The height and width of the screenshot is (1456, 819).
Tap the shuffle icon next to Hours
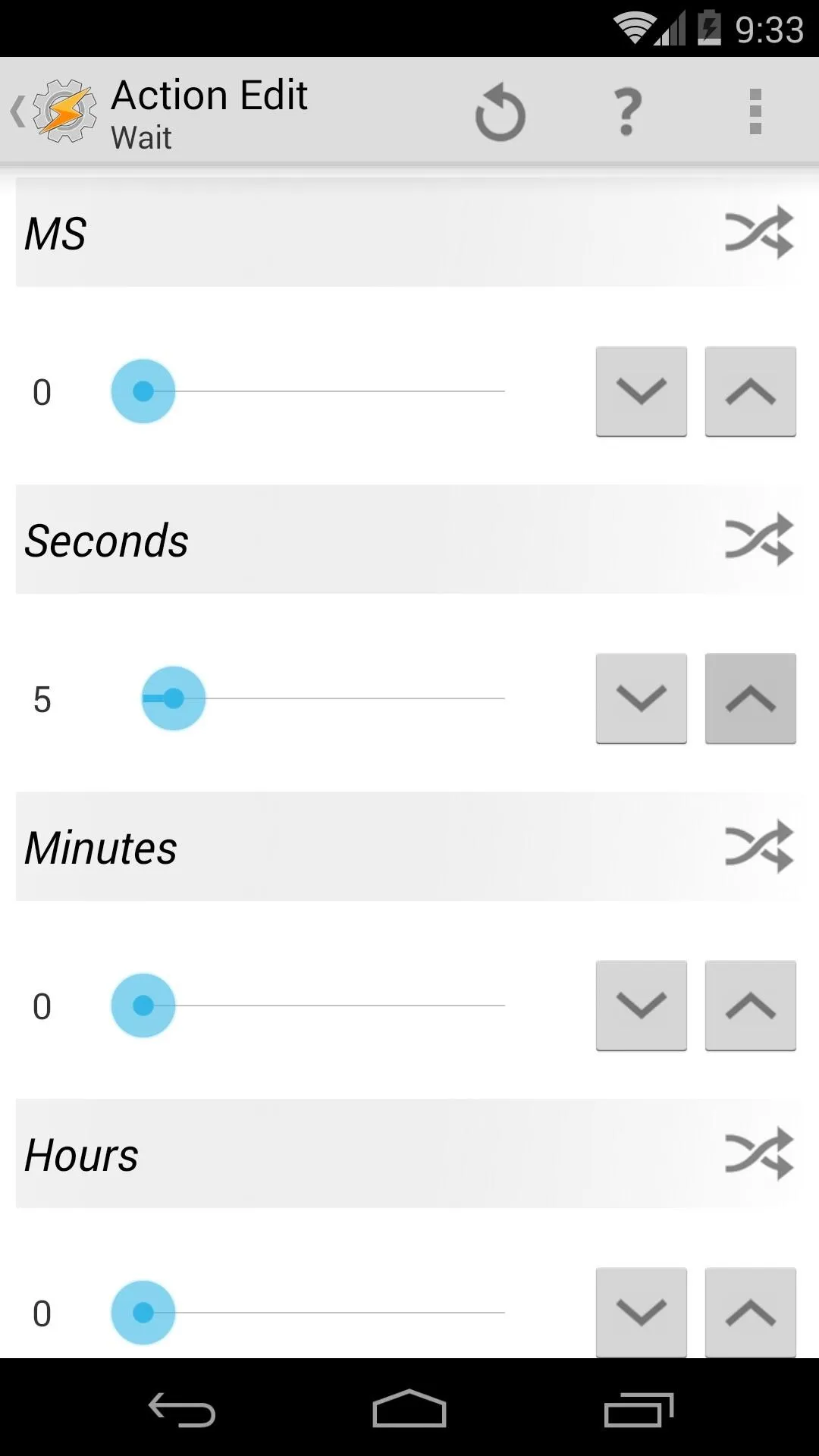[x=759, y=1153]
